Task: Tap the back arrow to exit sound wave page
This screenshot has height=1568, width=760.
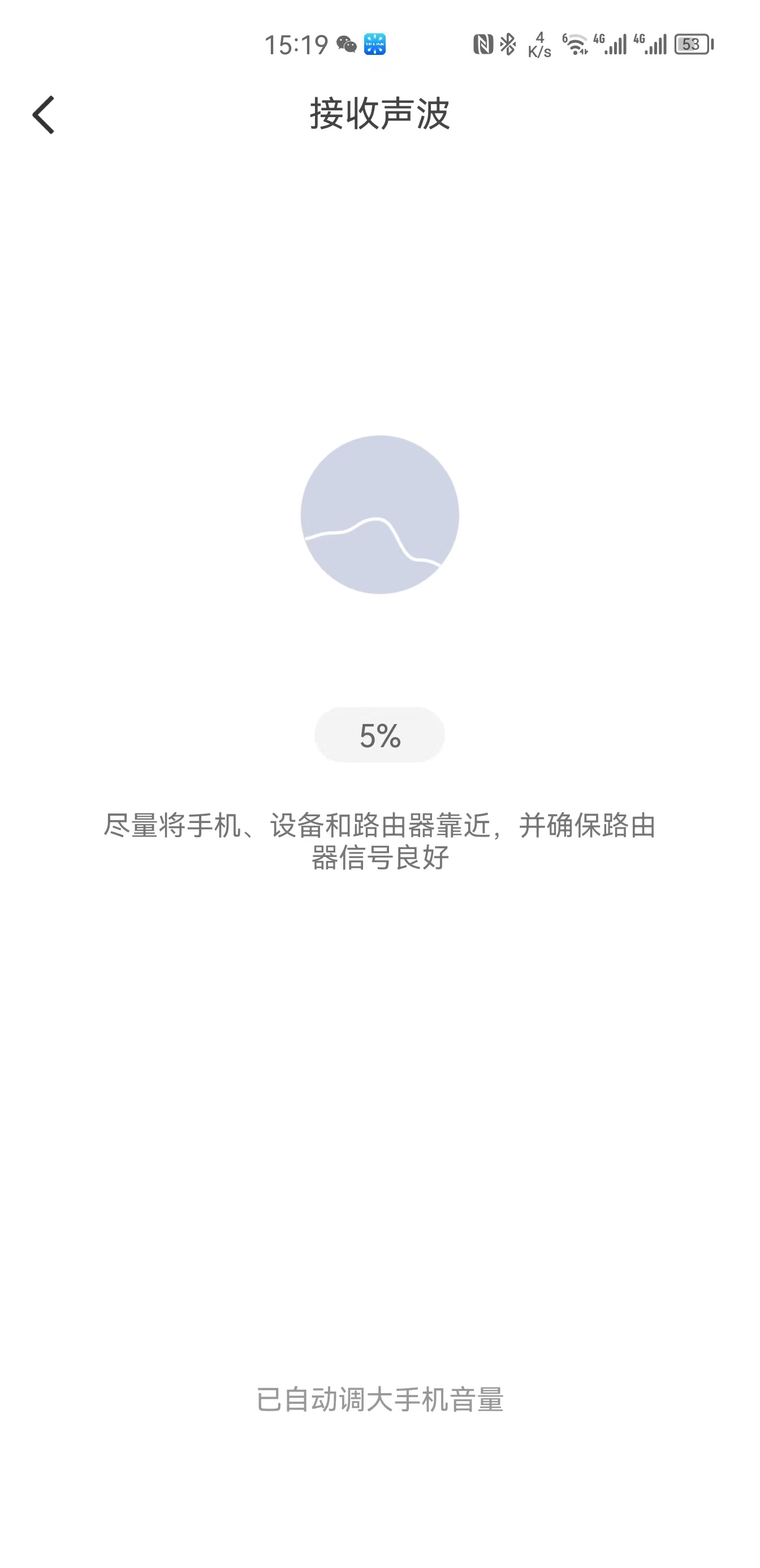Action: pos(44,114)
